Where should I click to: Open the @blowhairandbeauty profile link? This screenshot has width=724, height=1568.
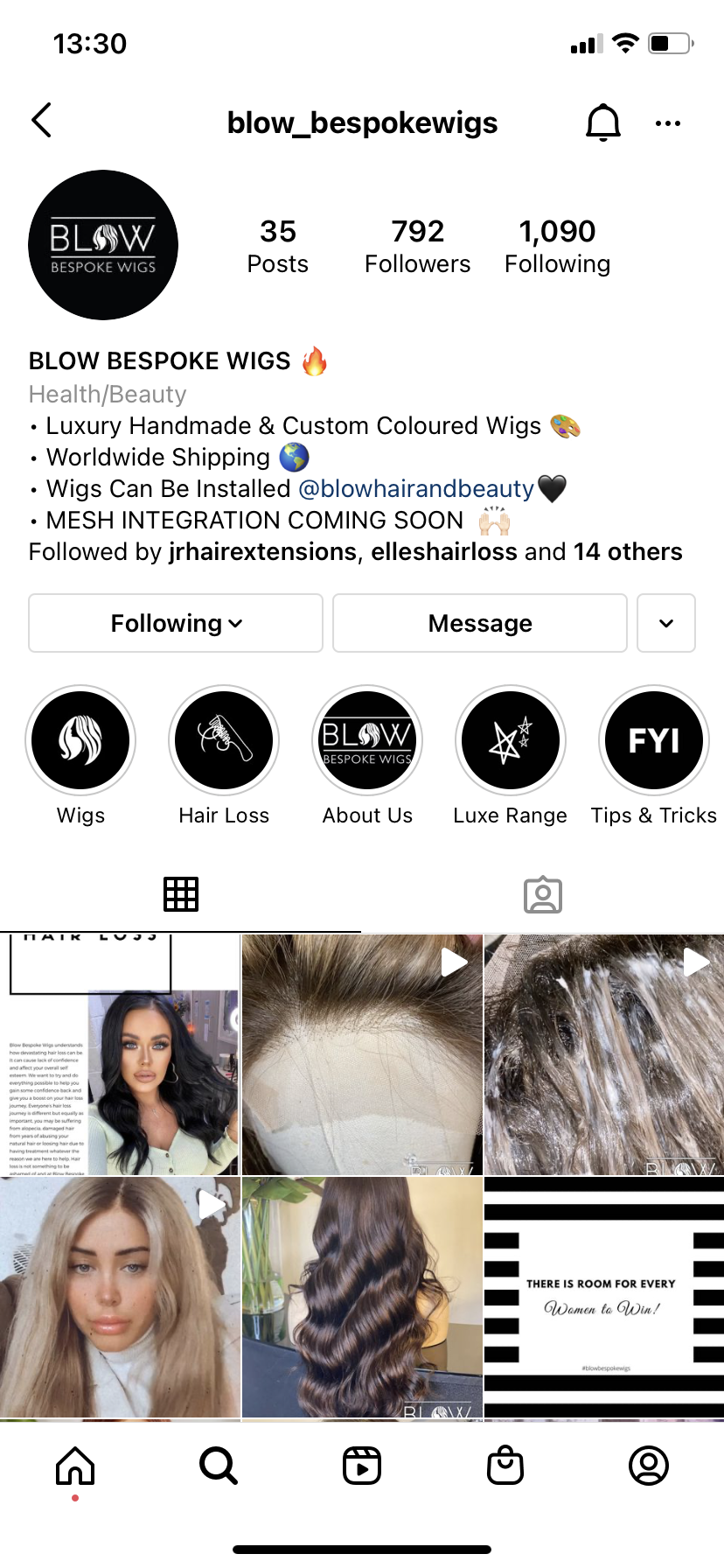coord(416,488)
